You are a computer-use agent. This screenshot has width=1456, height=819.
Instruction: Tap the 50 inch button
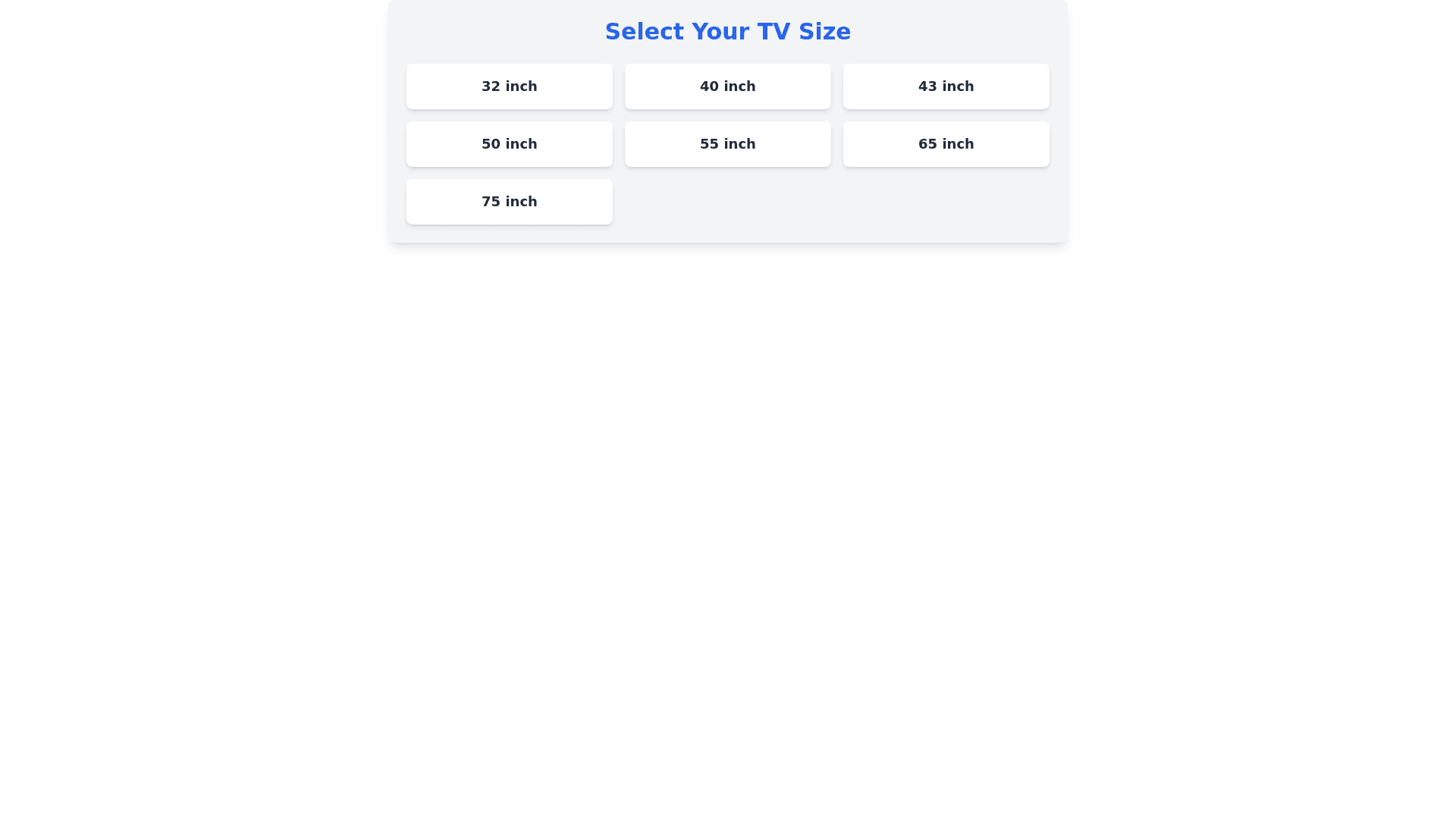[509, 144]
